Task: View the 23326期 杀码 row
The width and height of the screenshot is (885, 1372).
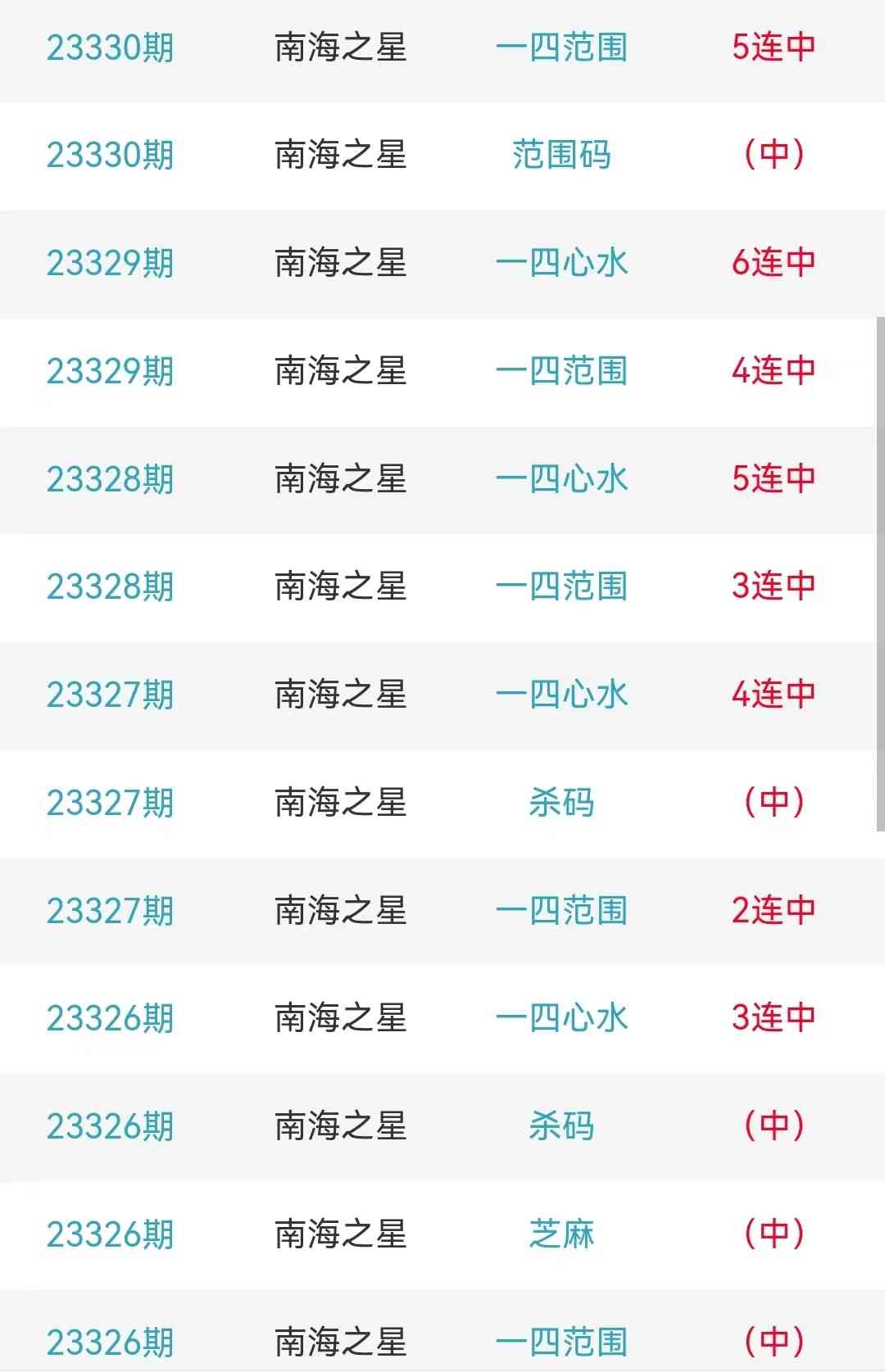Action: pos(561,1126)
